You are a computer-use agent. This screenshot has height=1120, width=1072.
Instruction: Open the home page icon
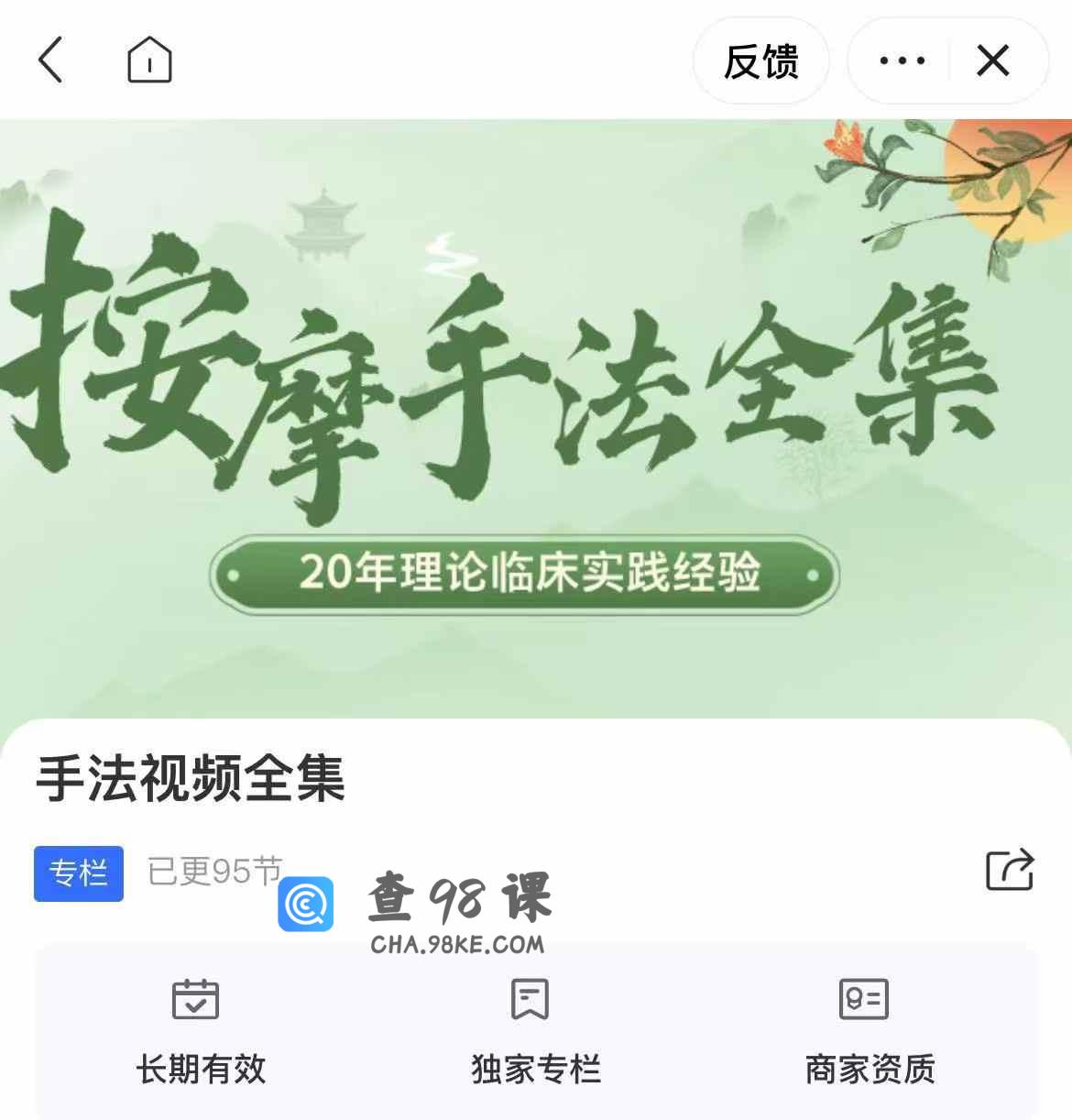[x=149, y=60]
